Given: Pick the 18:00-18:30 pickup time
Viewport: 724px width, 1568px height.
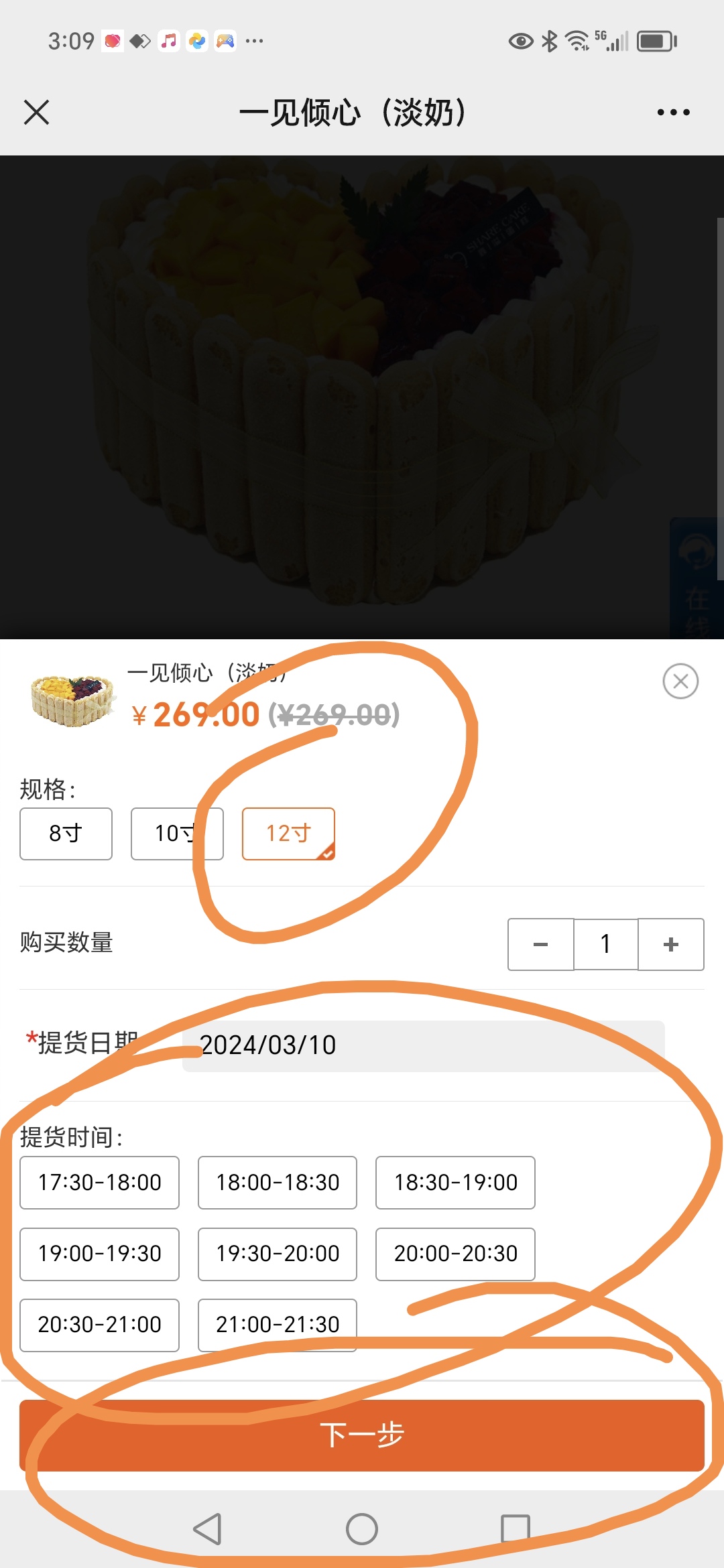Looking at the screenshot, I should 278,1183.
